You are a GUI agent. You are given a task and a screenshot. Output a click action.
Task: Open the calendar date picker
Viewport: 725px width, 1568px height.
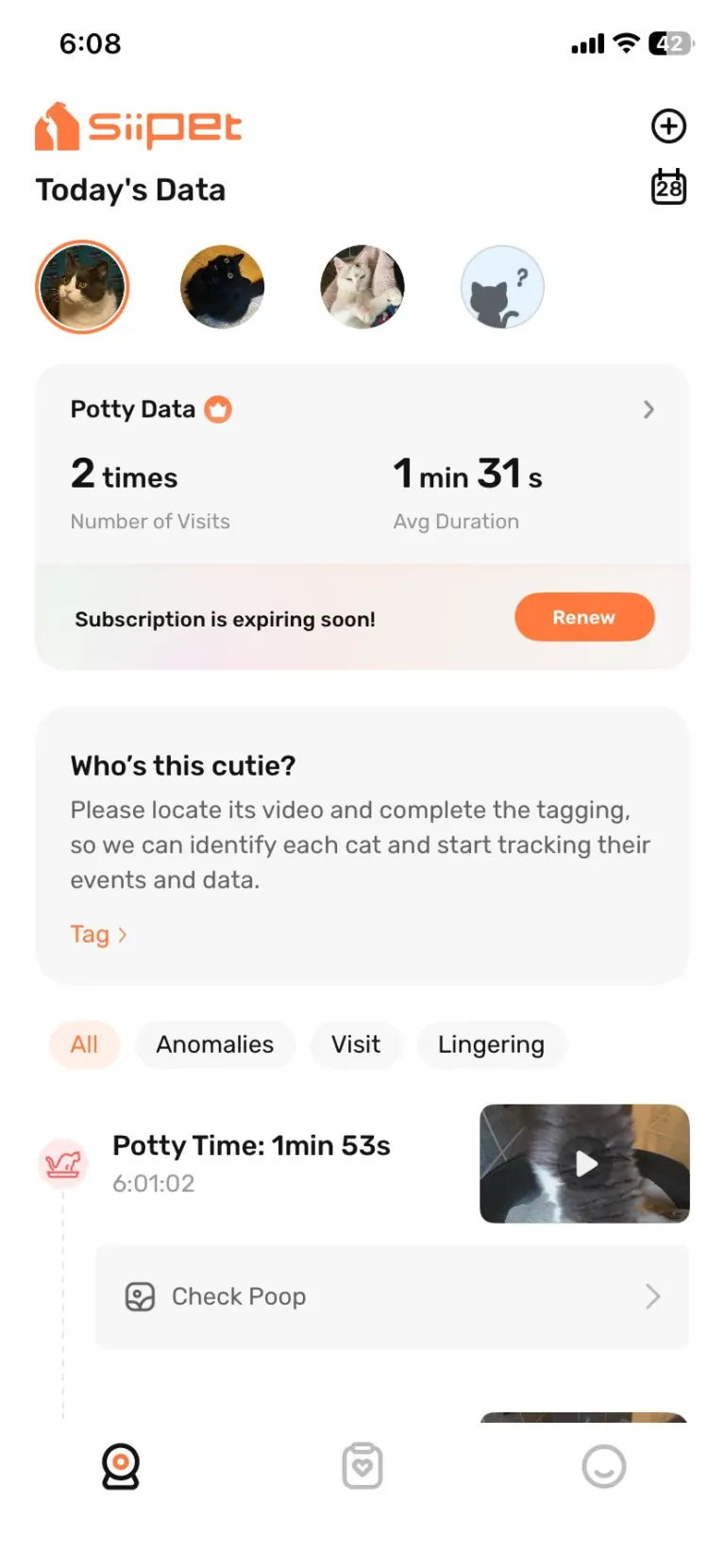(x=668, y=187)
